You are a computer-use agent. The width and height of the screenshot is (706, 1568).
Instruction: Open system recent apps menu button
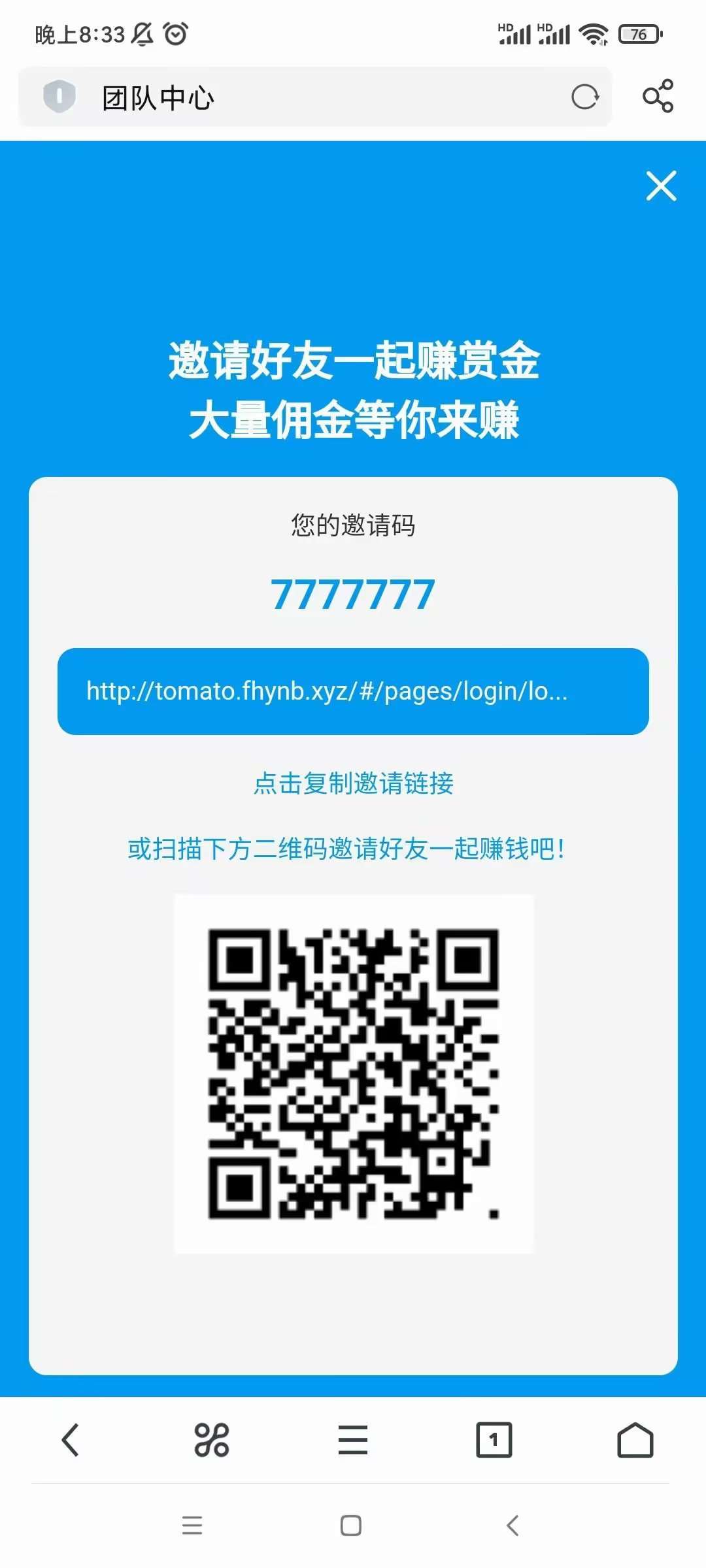(x=192, y=1526)
